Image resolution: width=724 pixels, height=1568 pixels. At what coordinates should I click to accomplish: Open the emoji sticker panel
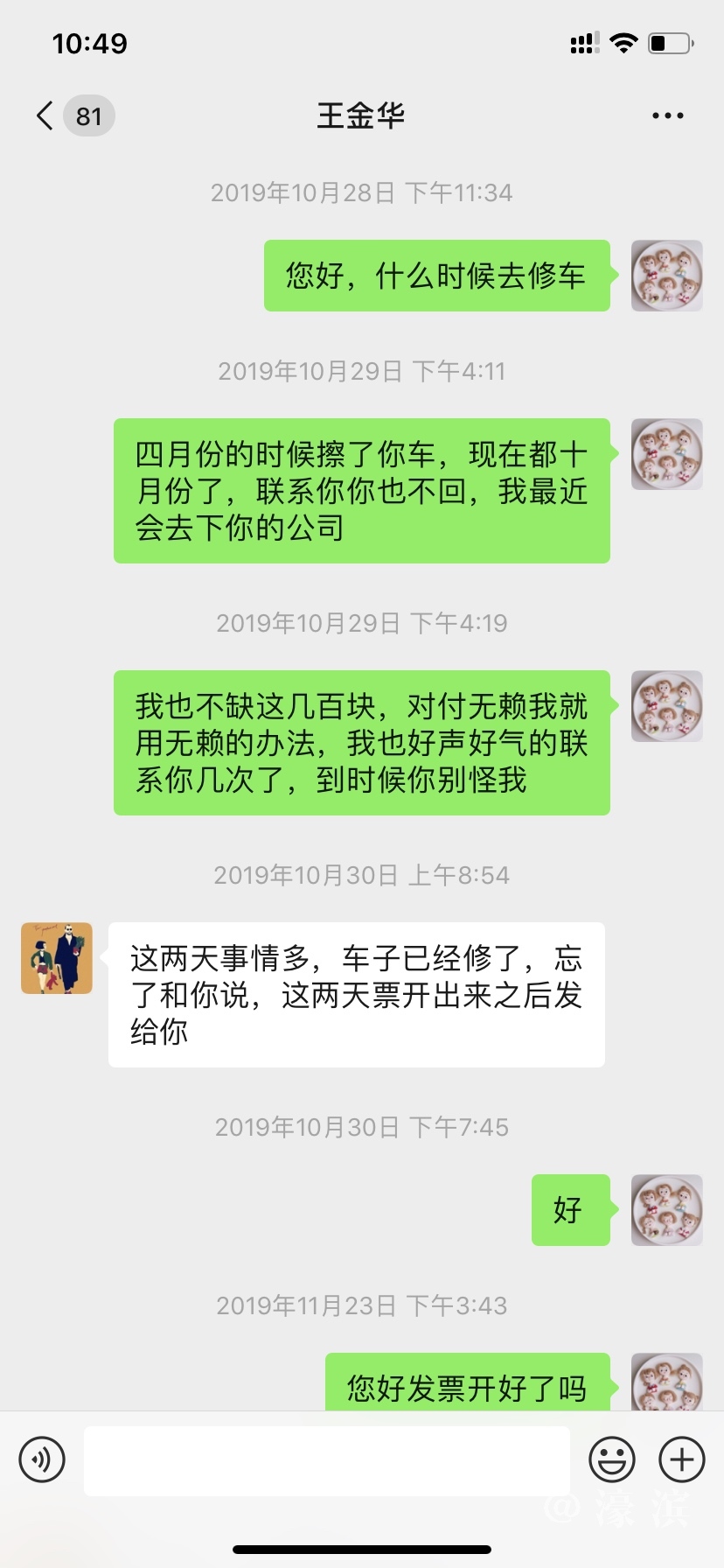click(x=611, y=1459)
